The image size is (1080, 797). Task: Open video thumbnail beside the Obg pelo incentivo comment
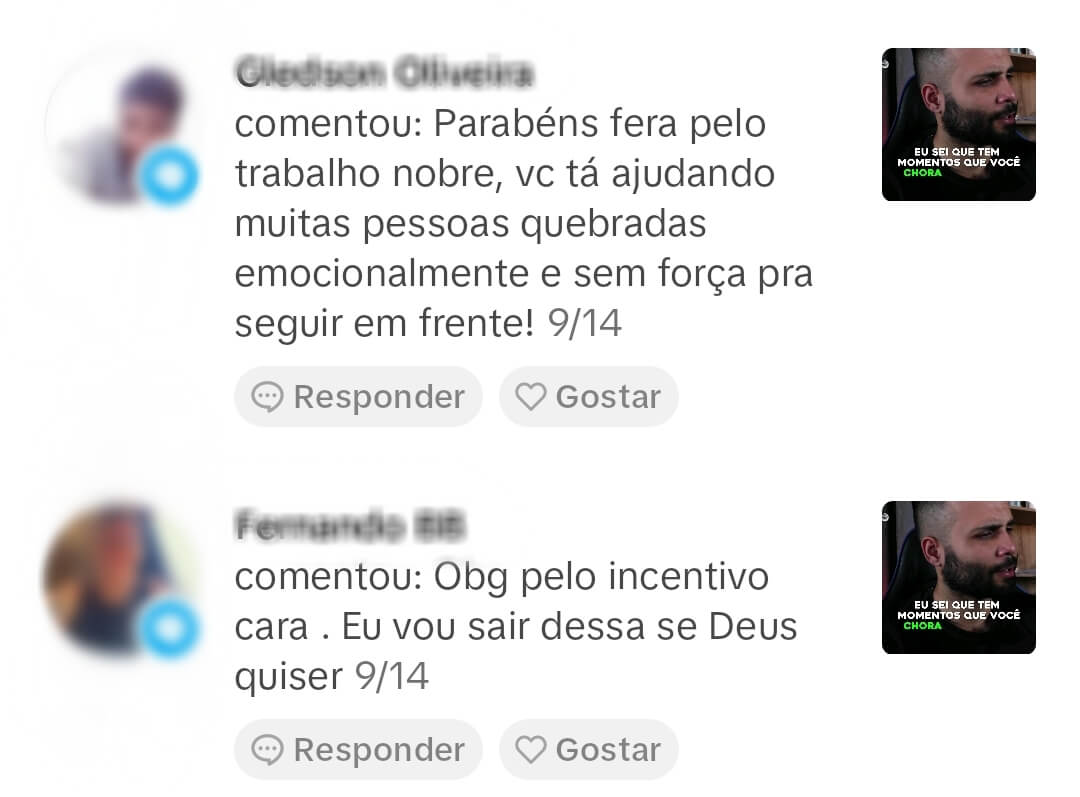(958, 578)
